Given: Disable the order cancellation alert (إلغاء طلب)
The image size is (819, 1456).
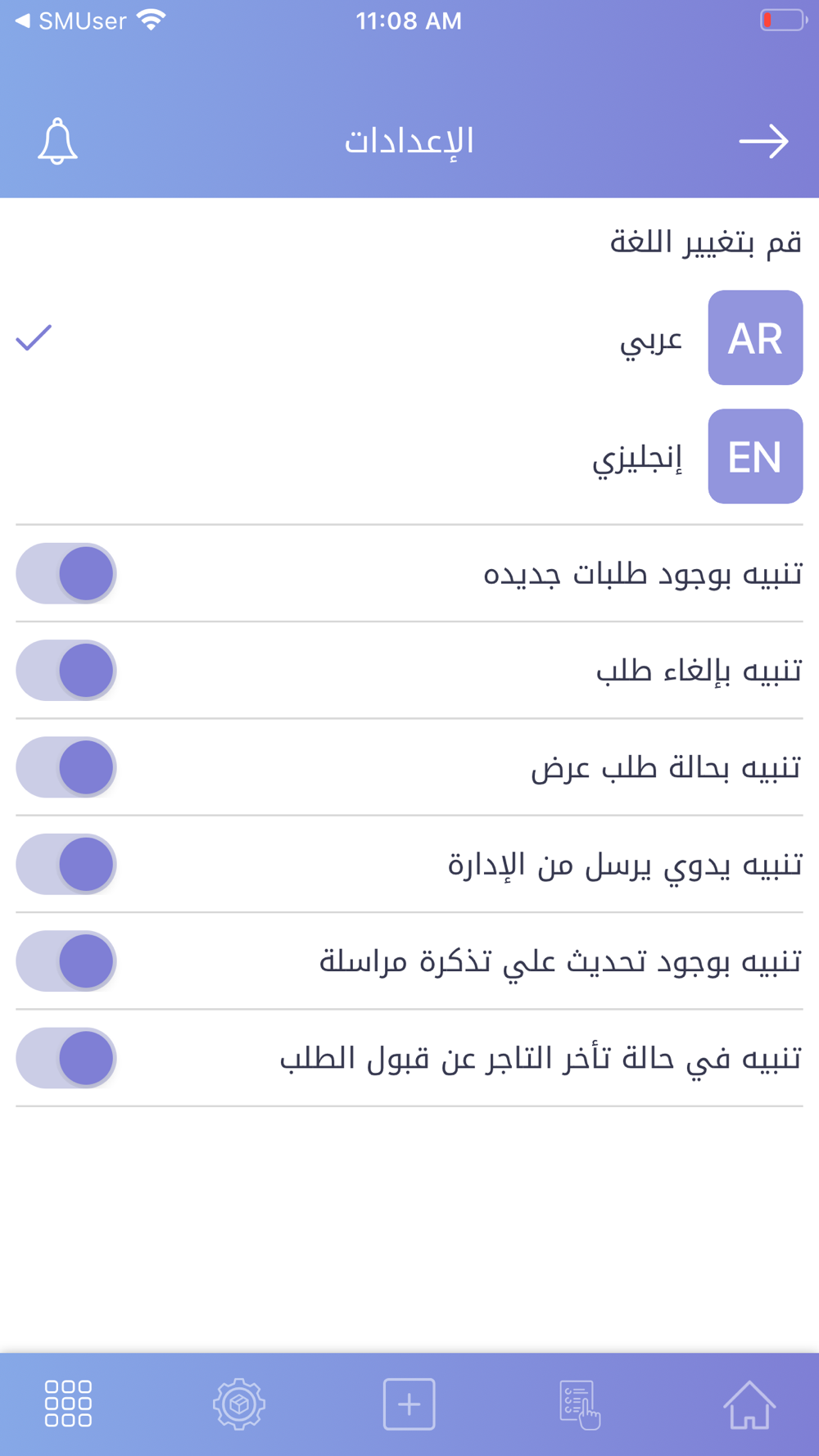Looking at the screenshot, I should tap(66, 671).
